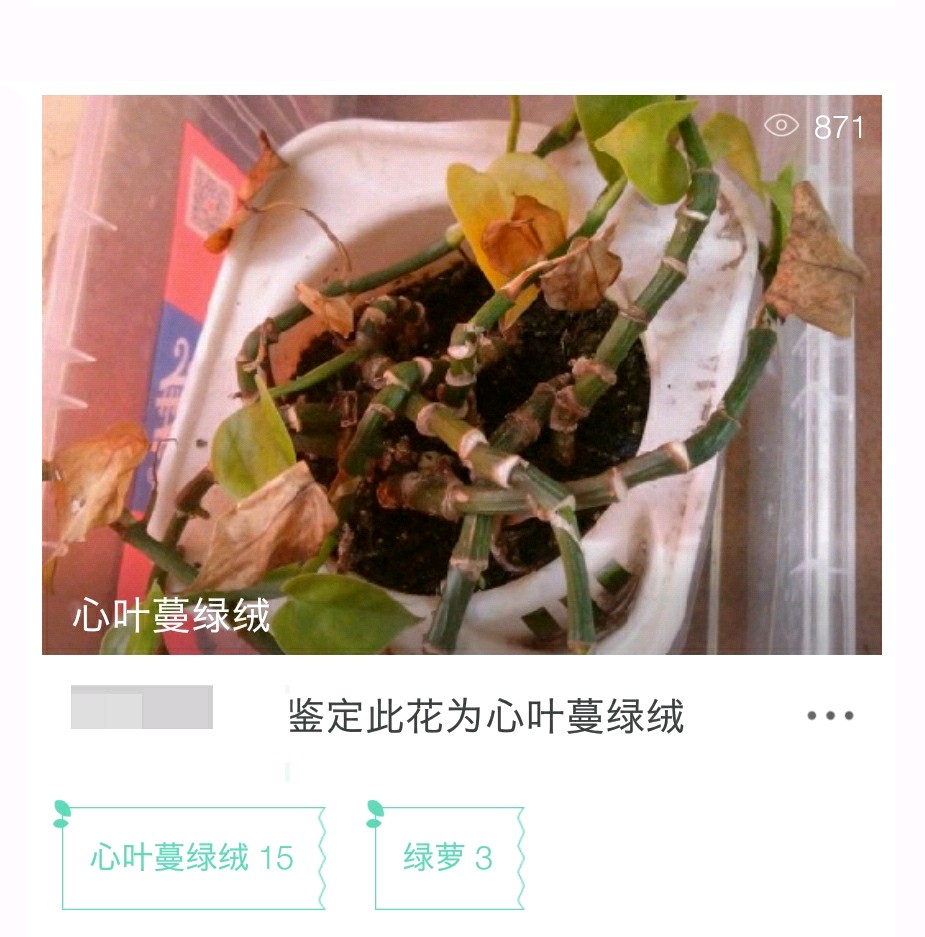Viewport: 925px width, 937px height.
Task: Open the plant photo post
Action: click(x=461, y=375)
